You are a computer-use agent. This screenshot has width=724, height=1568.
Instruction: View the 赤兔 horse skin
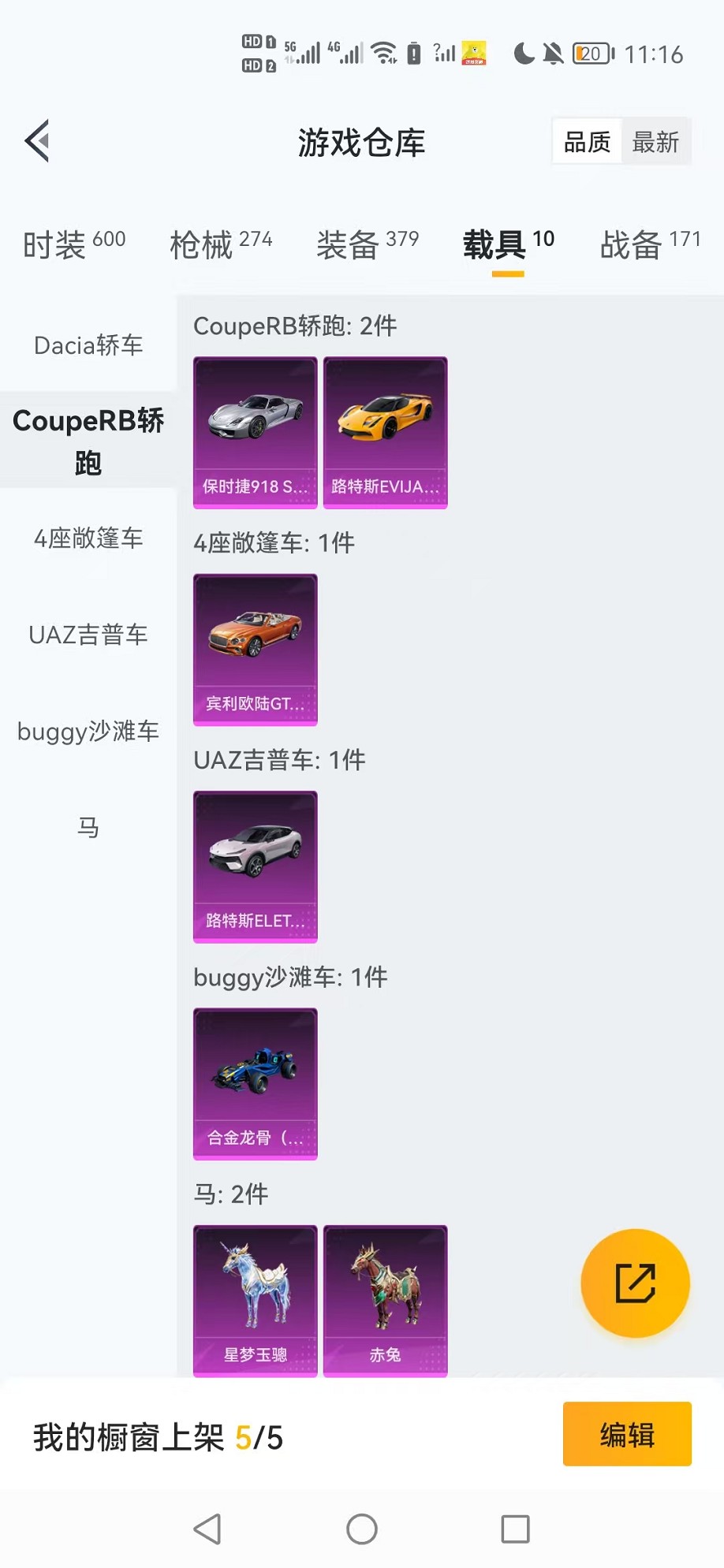(386, 1300)
